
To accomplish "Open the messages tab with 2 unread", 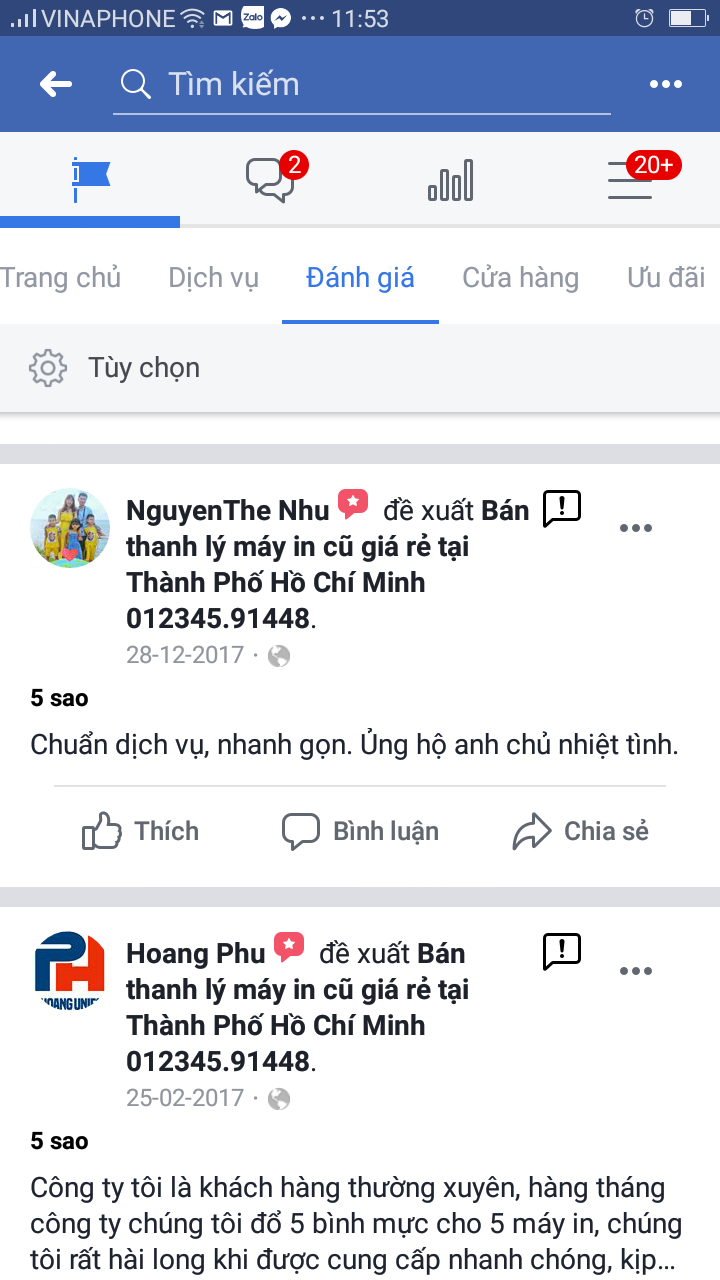I will point(272,180).
